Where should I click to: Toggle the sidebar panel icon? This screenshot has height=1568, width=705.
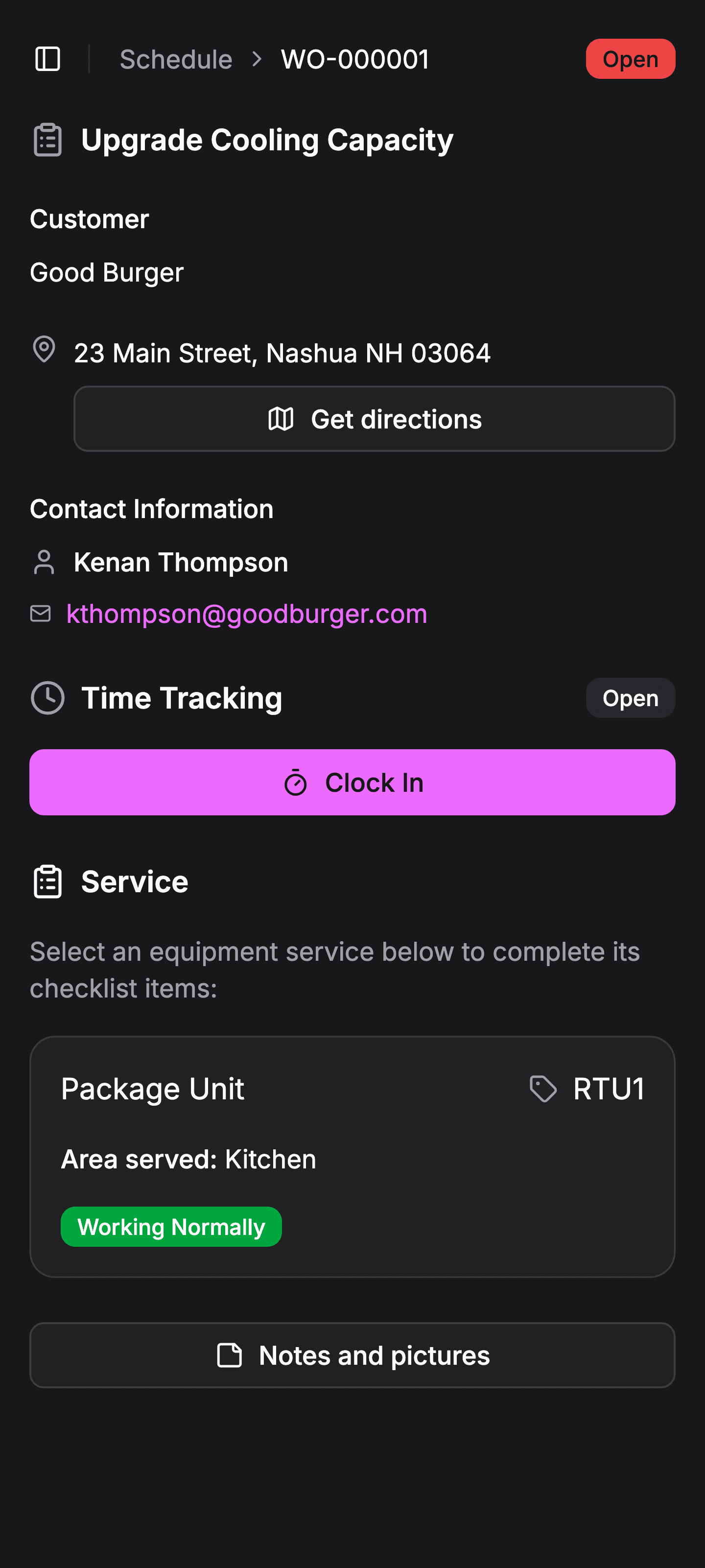(47, 59)
